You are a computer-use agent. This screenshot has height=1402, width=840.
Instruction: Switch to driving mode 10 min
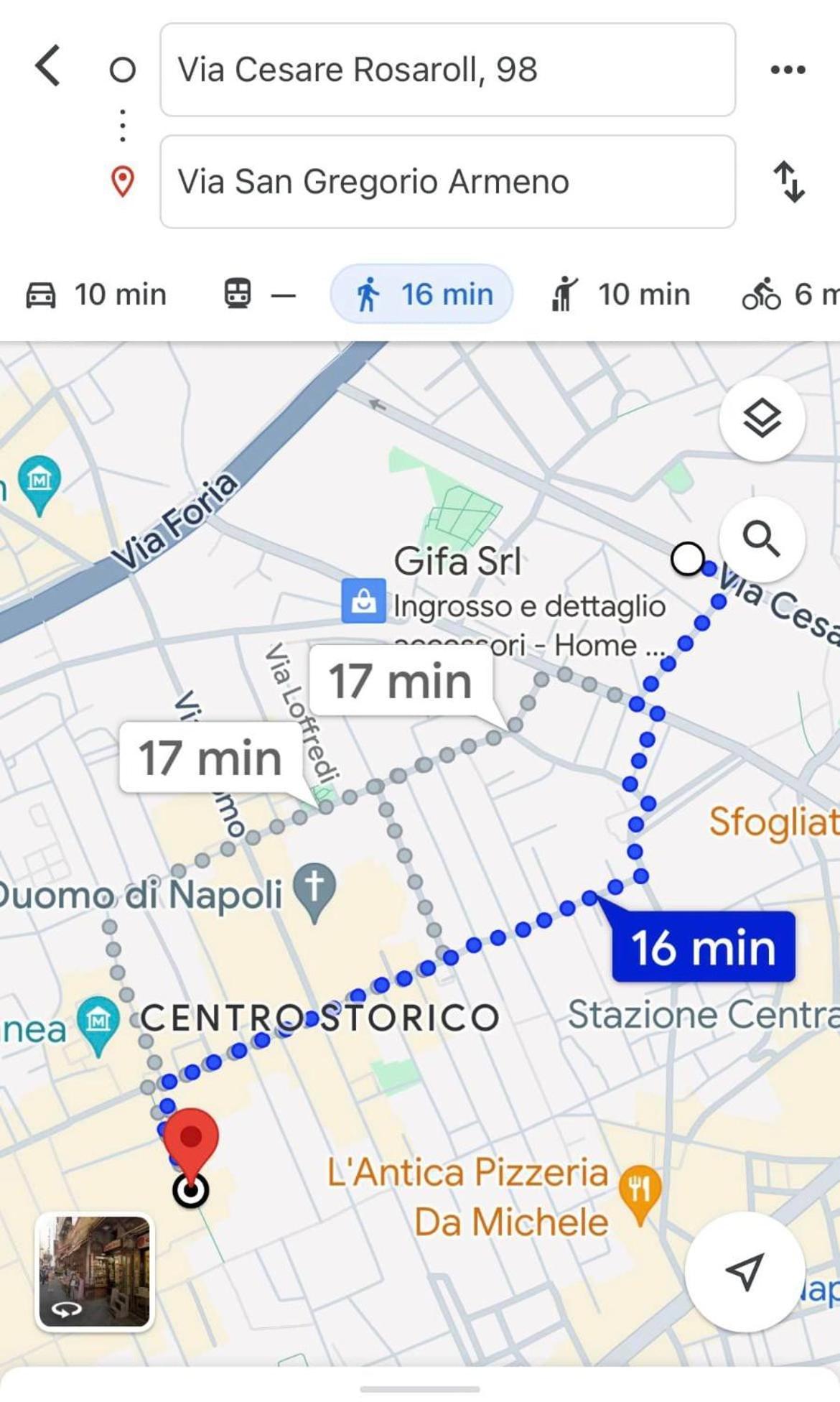(x=97, y=294)
